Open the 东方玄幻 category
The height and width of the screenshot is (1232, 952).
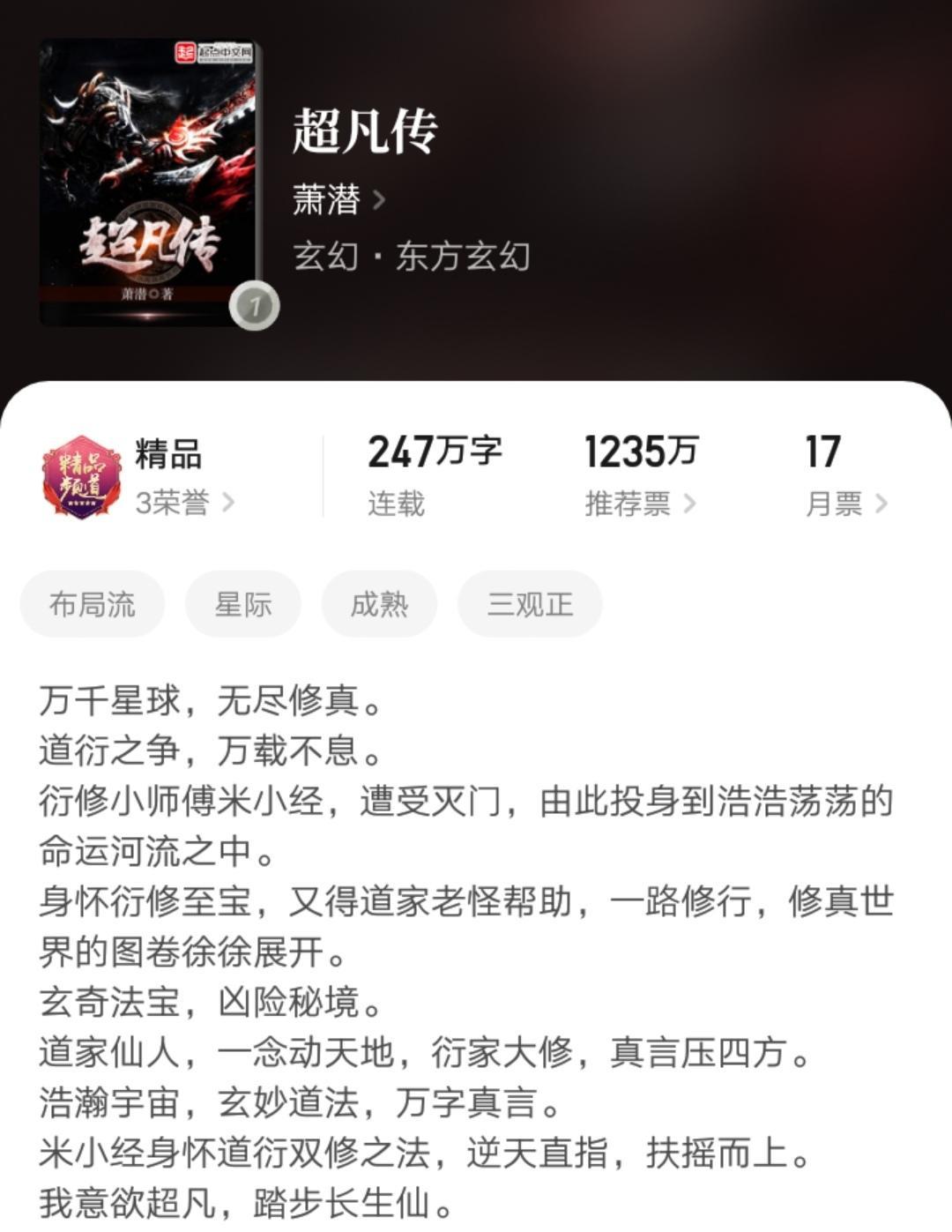462,257
